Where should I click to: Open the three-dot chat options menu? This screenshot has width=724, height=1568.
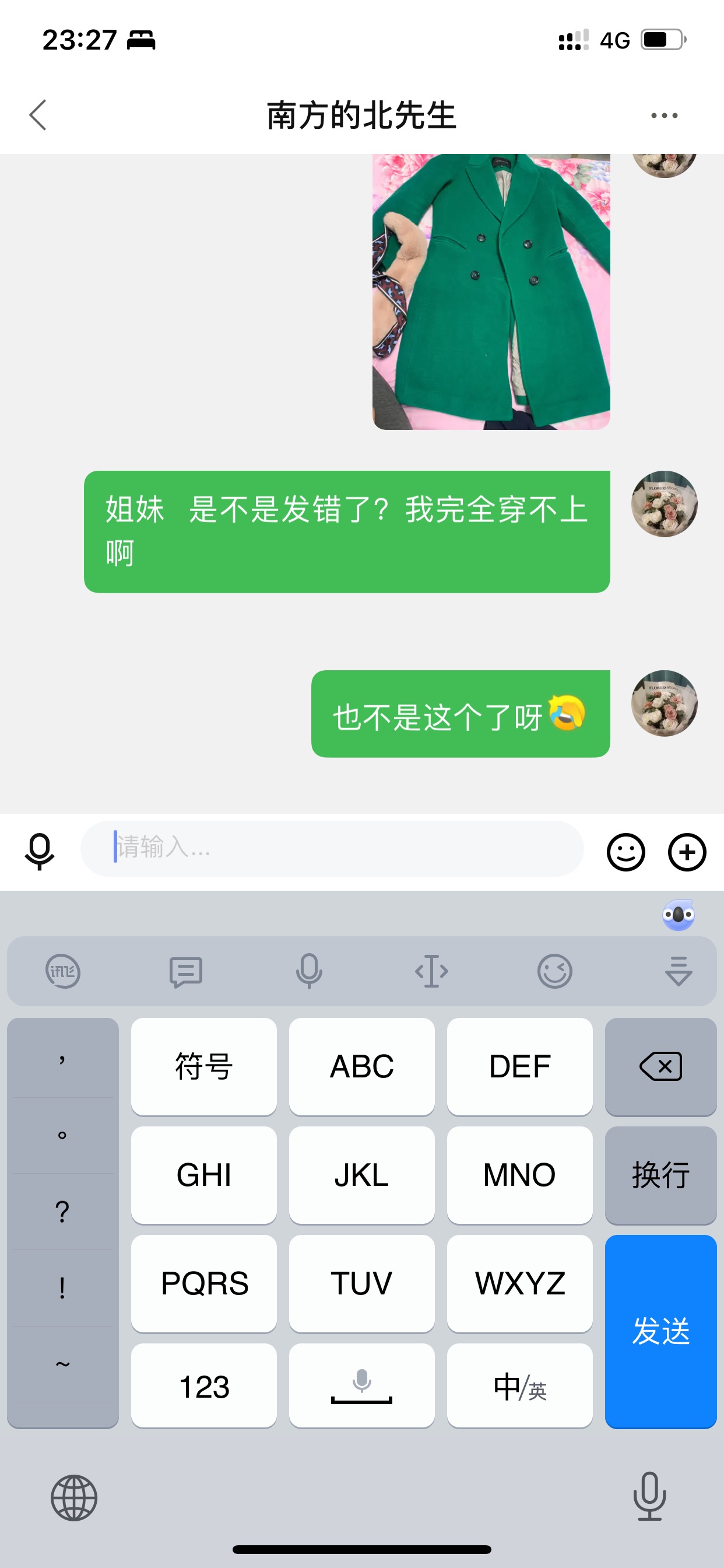click(664, 115)
